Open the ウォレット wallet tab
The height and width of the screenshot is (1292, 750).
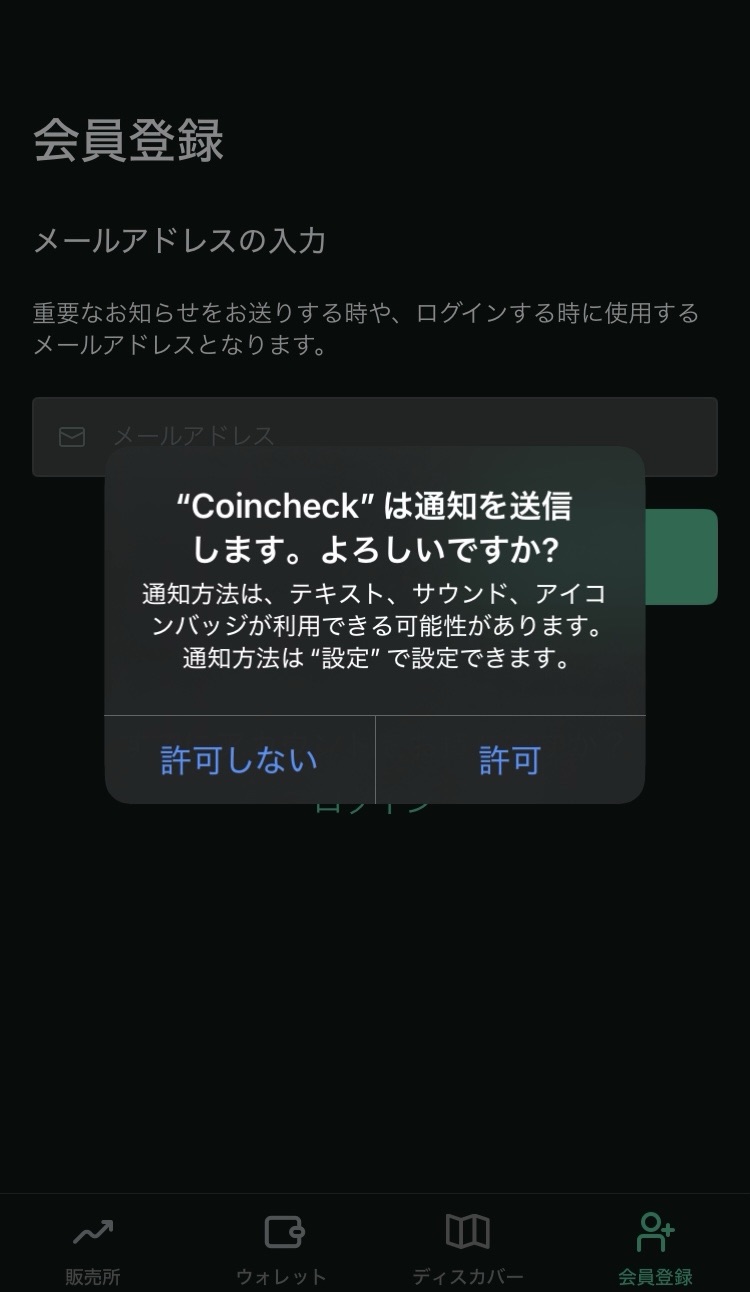[x=281, y=1247]
